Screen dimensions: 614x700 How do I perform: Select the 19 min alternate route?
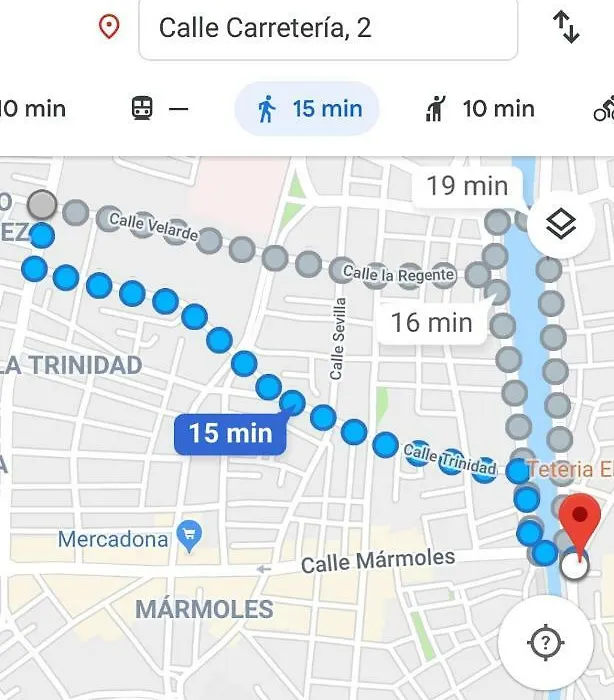click(466, 186)
